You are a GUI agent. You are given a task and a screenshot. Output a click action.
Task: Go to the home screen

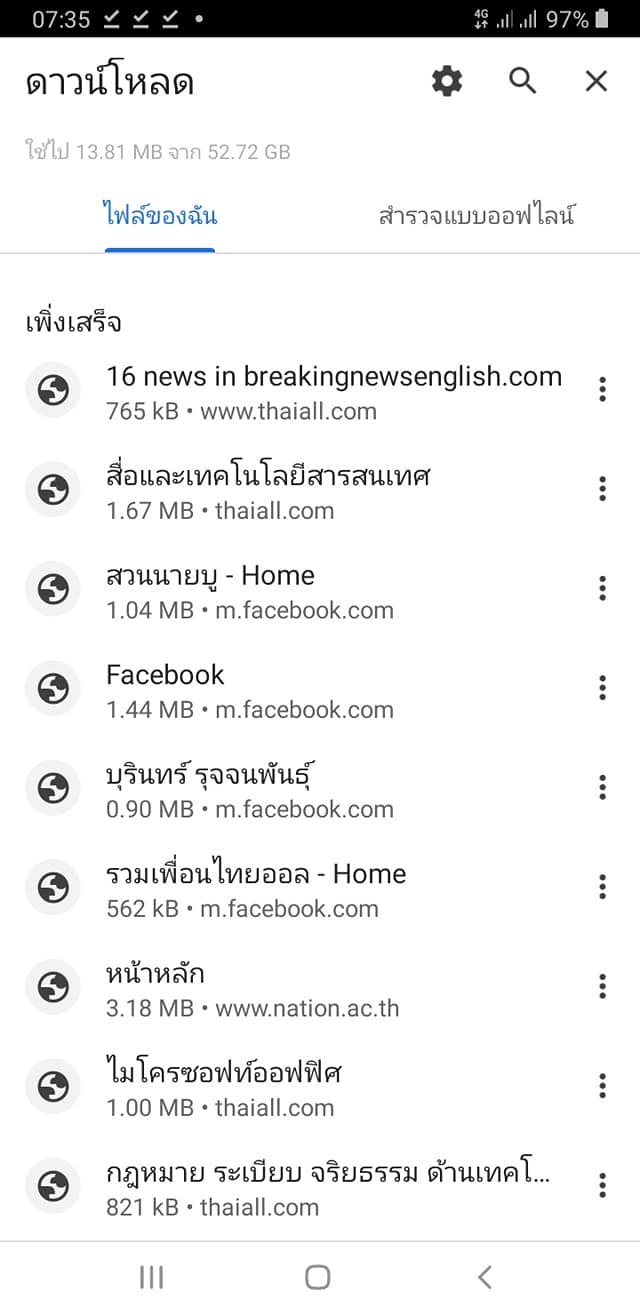(318, 1277)
